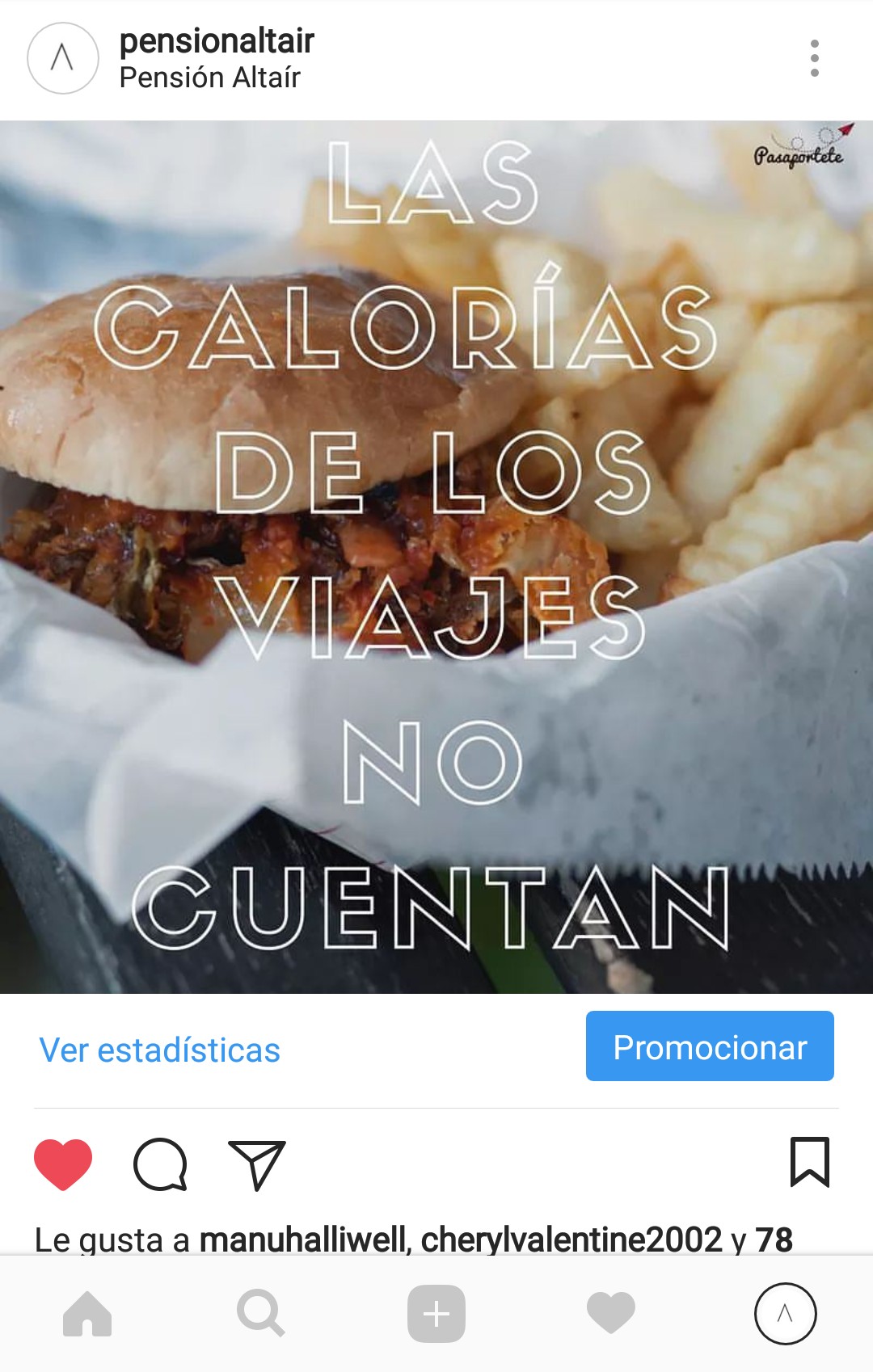The width and height of the screenshot is (873, 1372).
Task: Unlike the post with the red heart
Action: 63,1164
